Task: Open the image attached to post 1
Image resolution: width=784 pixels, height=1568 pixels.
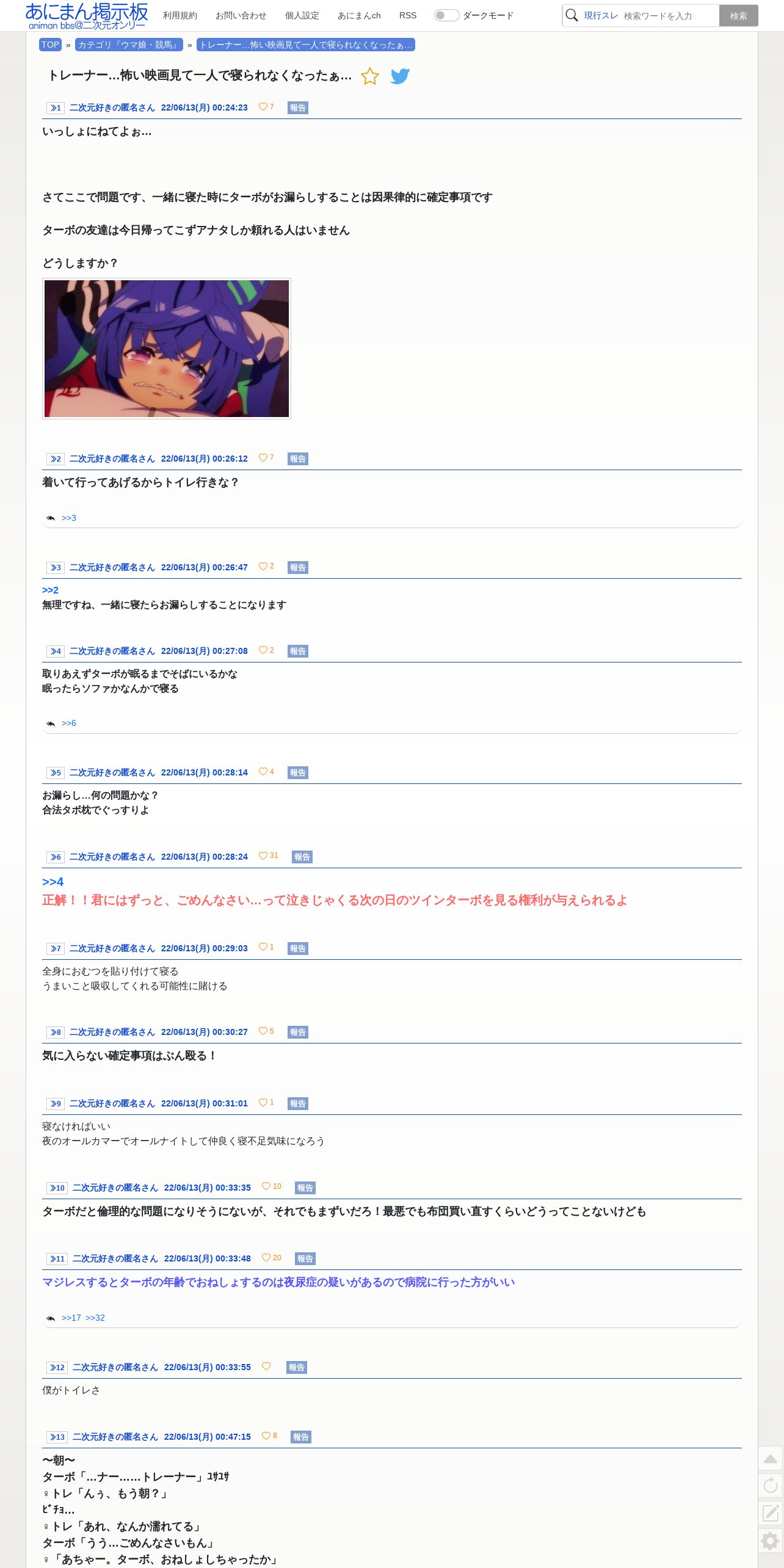Action: point(167,349)
